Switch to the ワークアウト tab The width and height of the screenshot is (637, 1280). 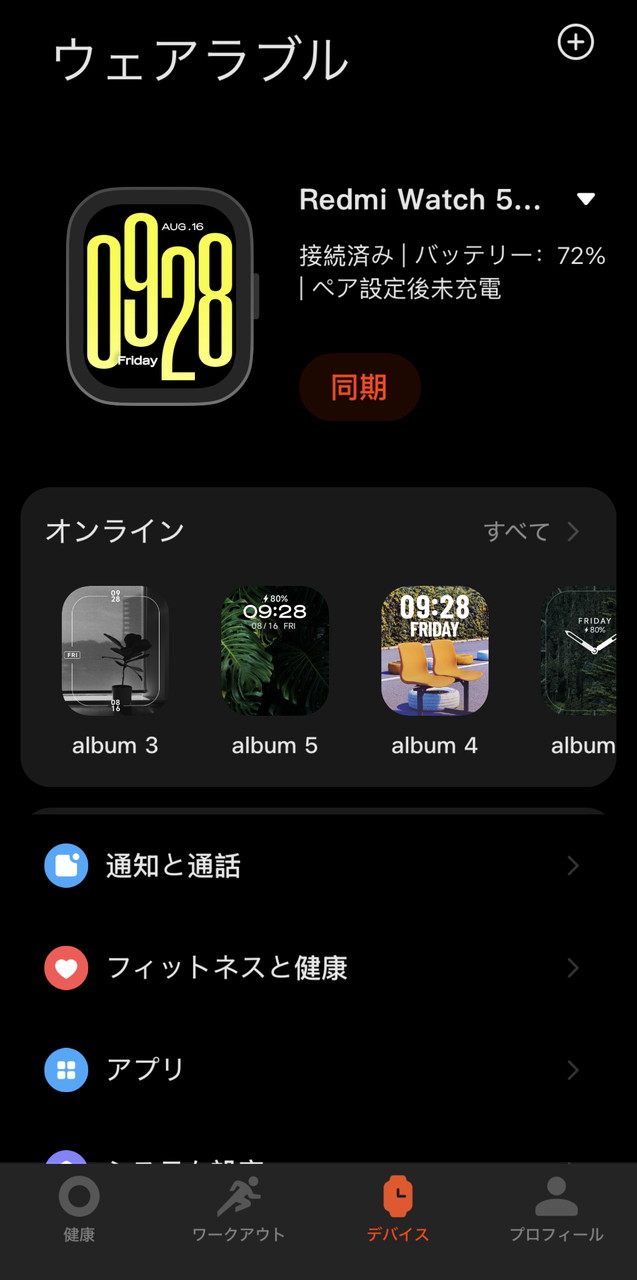[238, 1208]
